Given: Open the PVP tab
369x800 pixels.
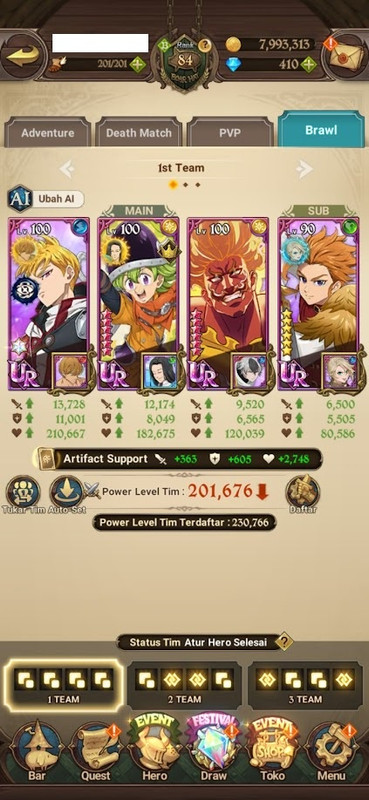Looking at the screenshot, I should 230,133.
